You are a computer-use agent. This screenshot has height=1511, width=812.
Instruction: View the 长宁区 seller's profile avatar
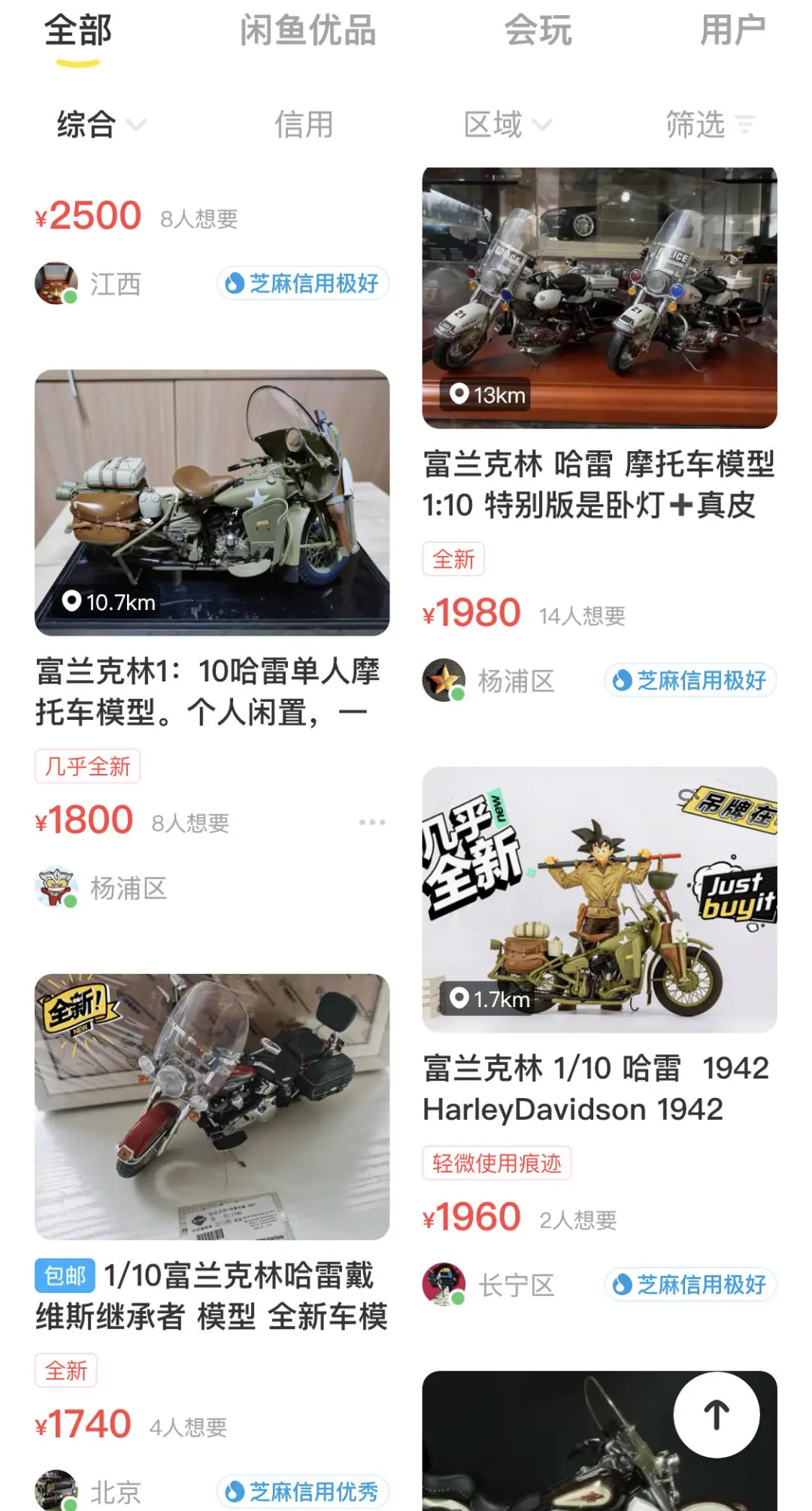click(444, 1285)
